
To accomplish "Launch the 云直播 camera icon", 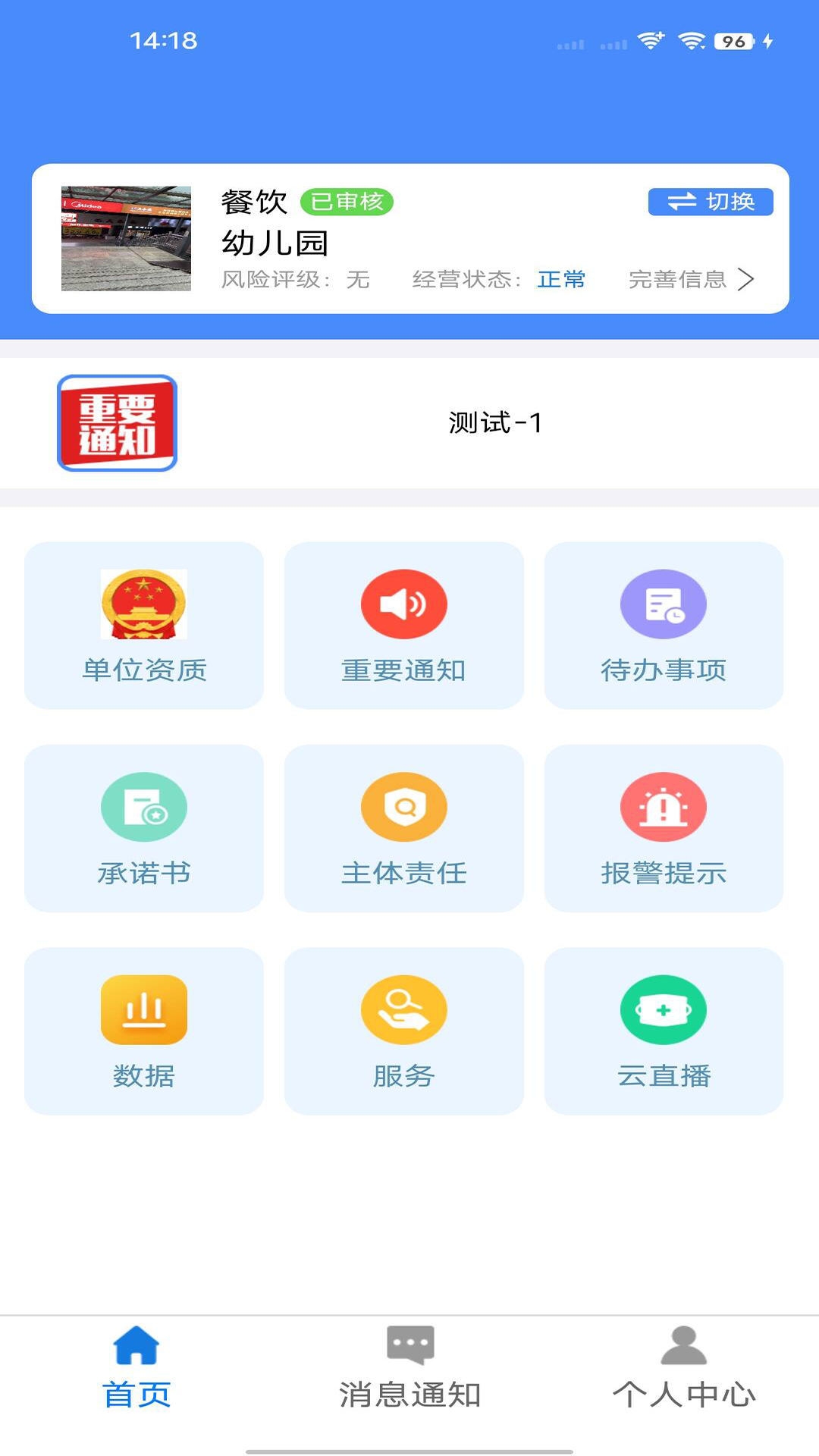I will point(664,1010).
